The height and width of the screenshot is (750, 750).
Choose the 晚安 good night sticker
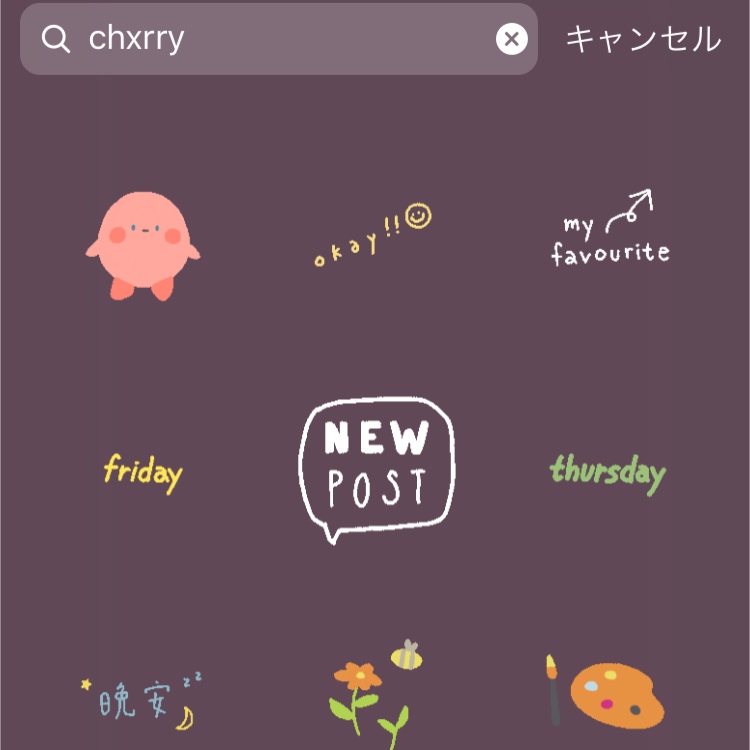(x=142, y=700)
